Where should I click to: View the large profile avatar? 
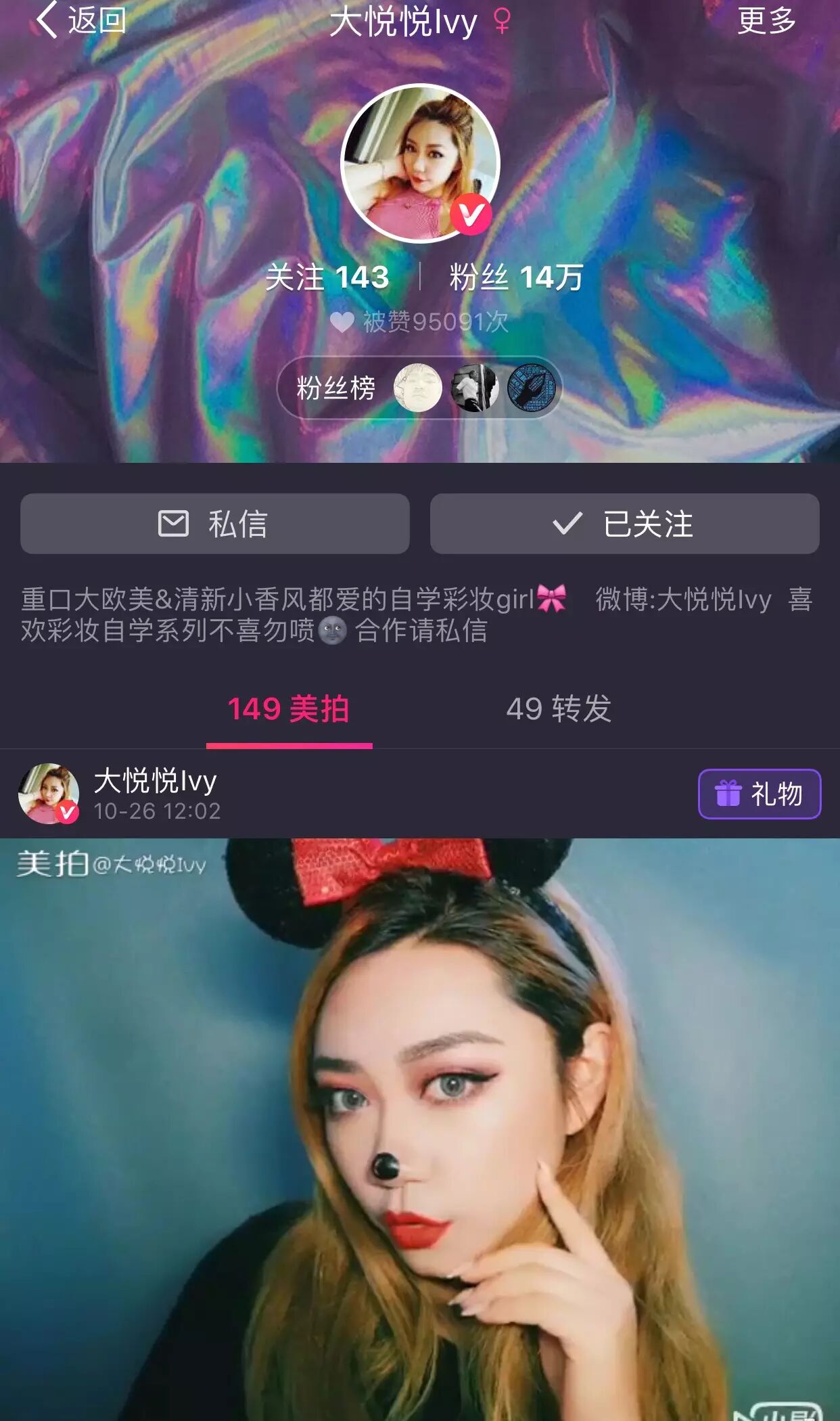pos(419,162)
